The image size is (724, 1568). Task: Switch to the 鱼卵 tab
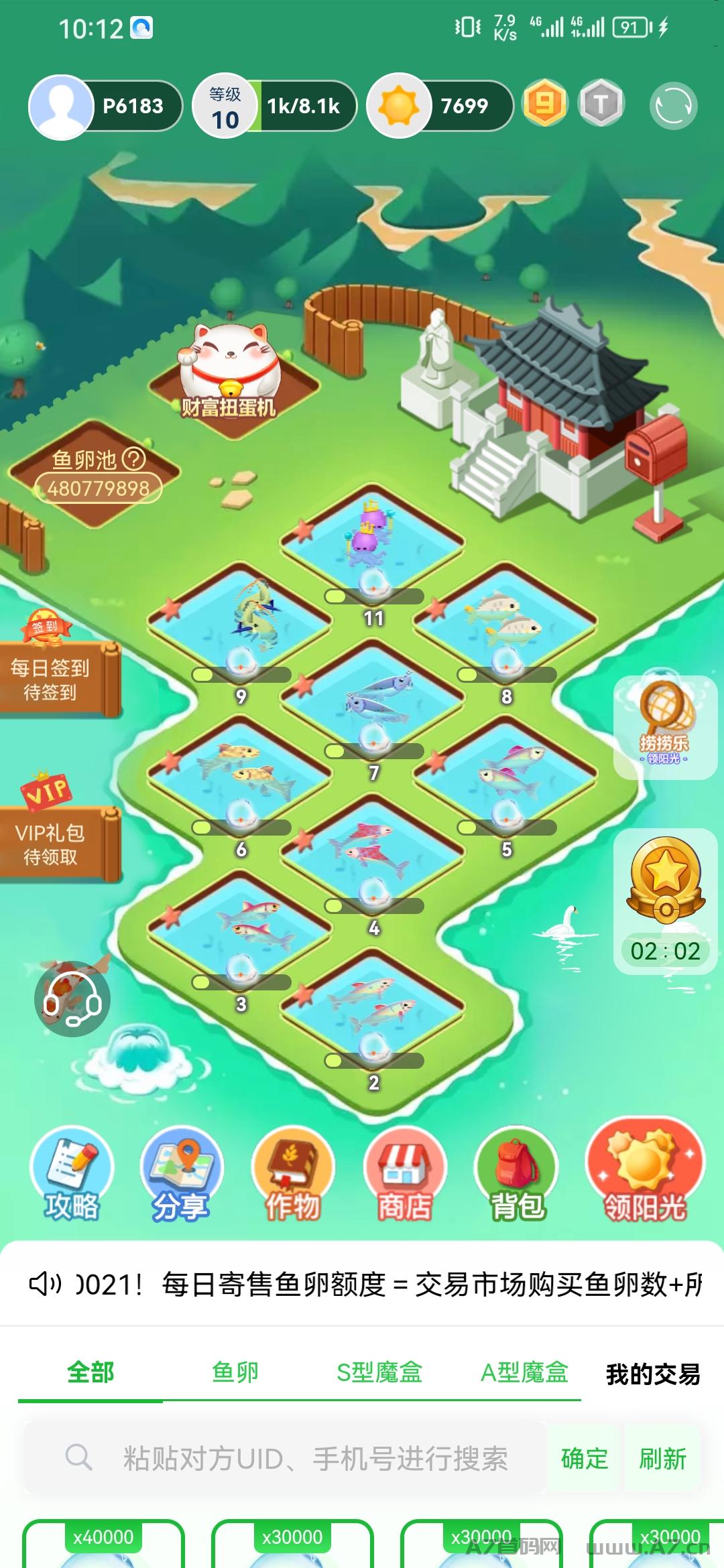[235, 1372]
